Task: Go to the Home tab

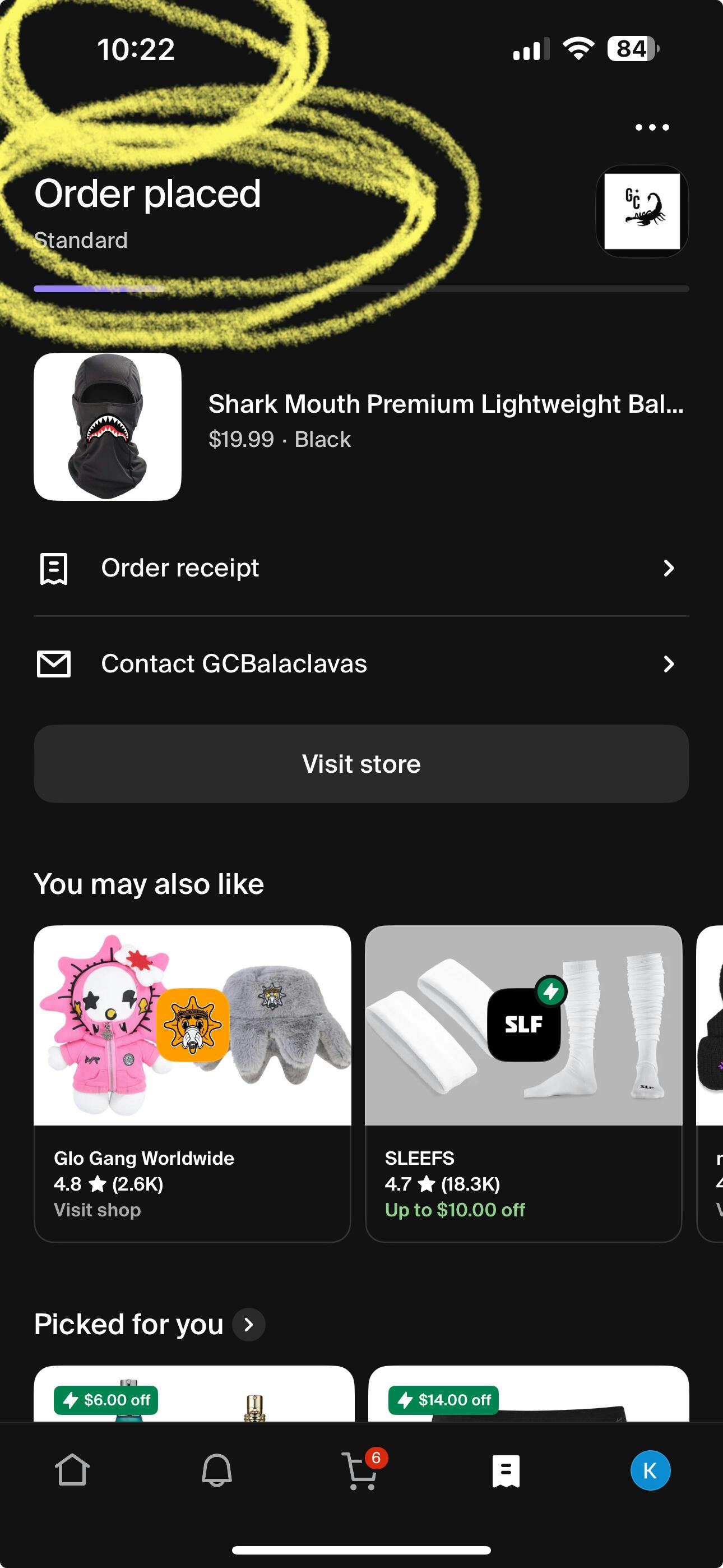Action: pos(72,1470)
